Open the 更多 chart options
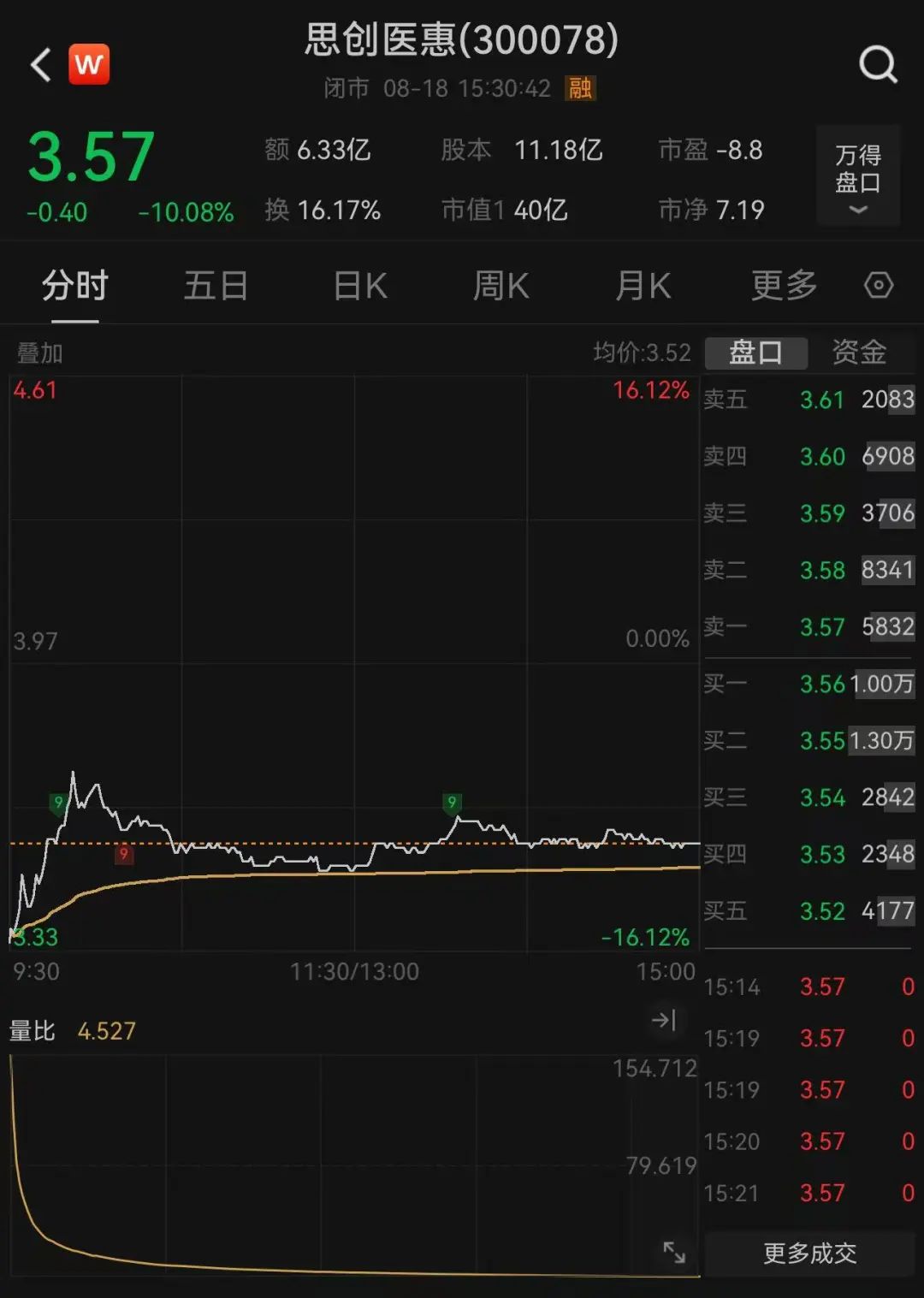The height and width of the screenshot is (1298, 924). (x=784, y=286)
